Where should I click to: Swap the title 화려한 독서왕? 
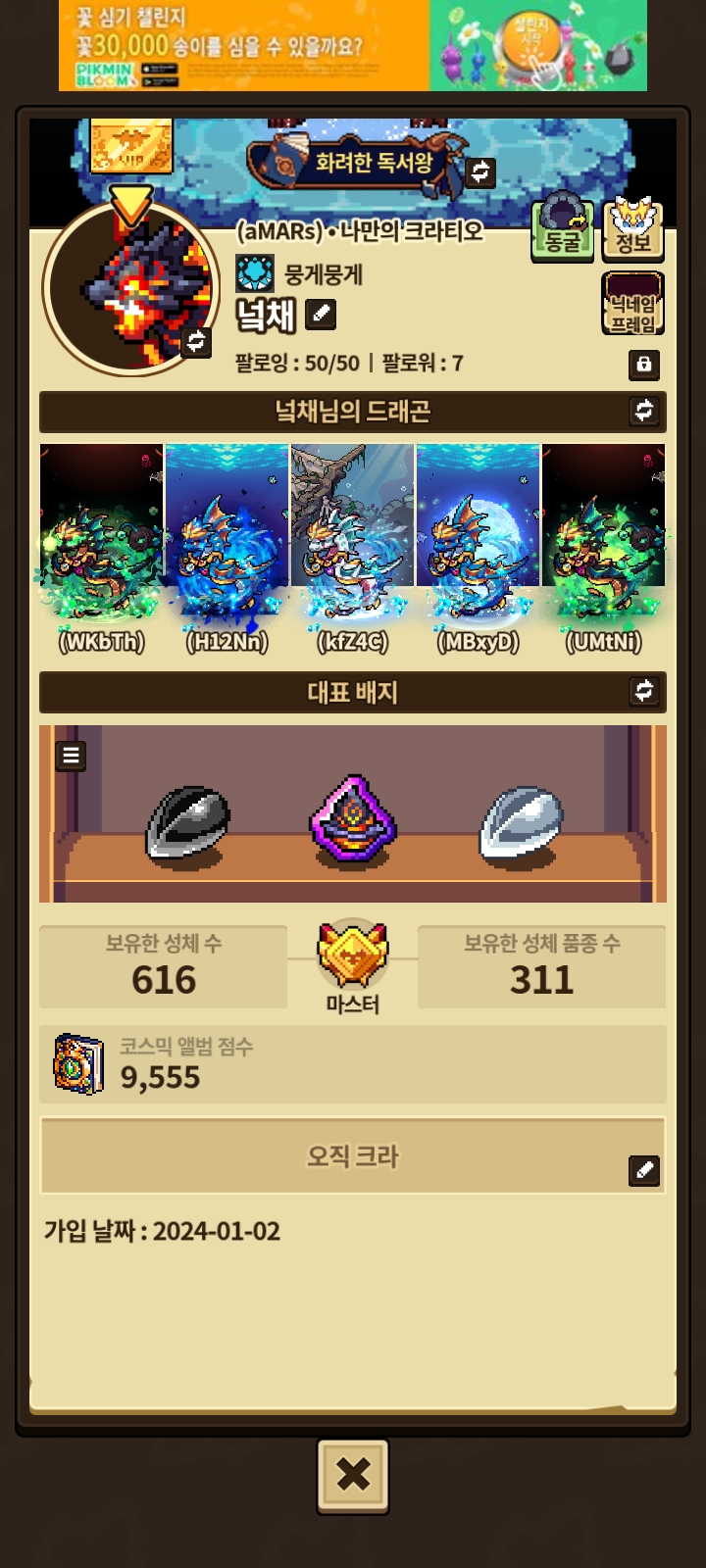pos(480,172)
